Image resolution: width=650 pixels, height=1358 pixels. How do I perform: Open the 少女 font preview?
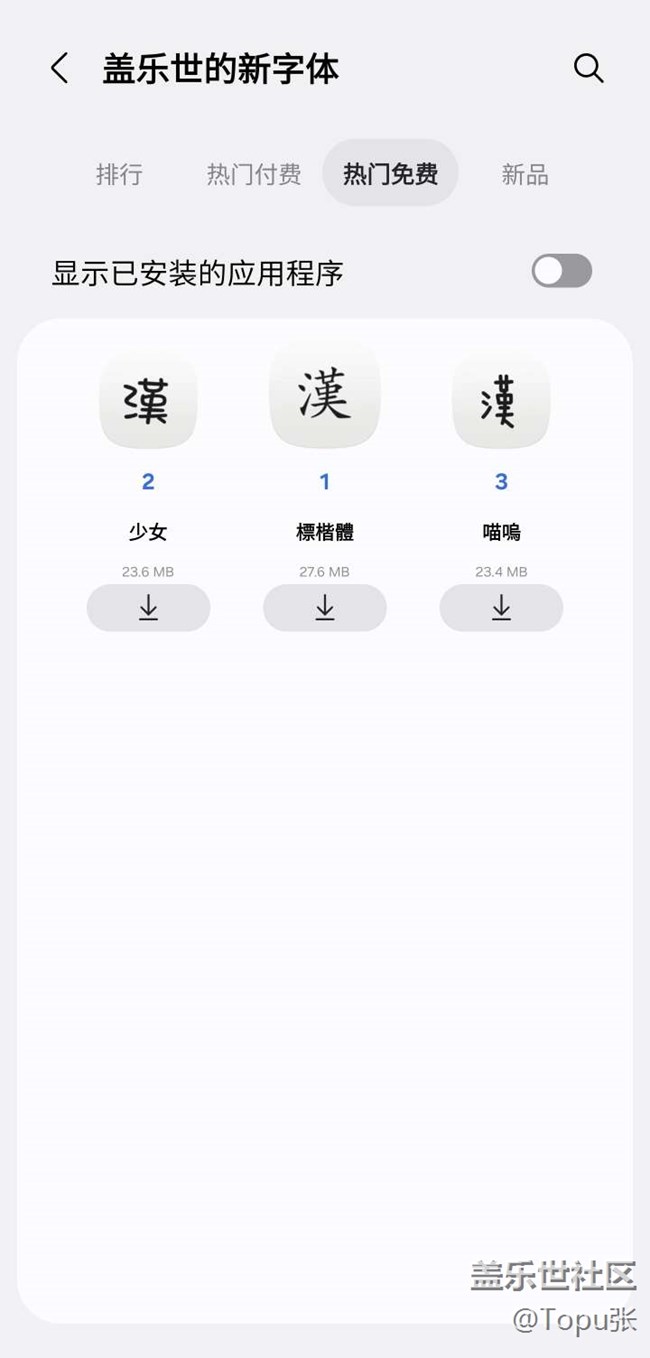point(148,401)
